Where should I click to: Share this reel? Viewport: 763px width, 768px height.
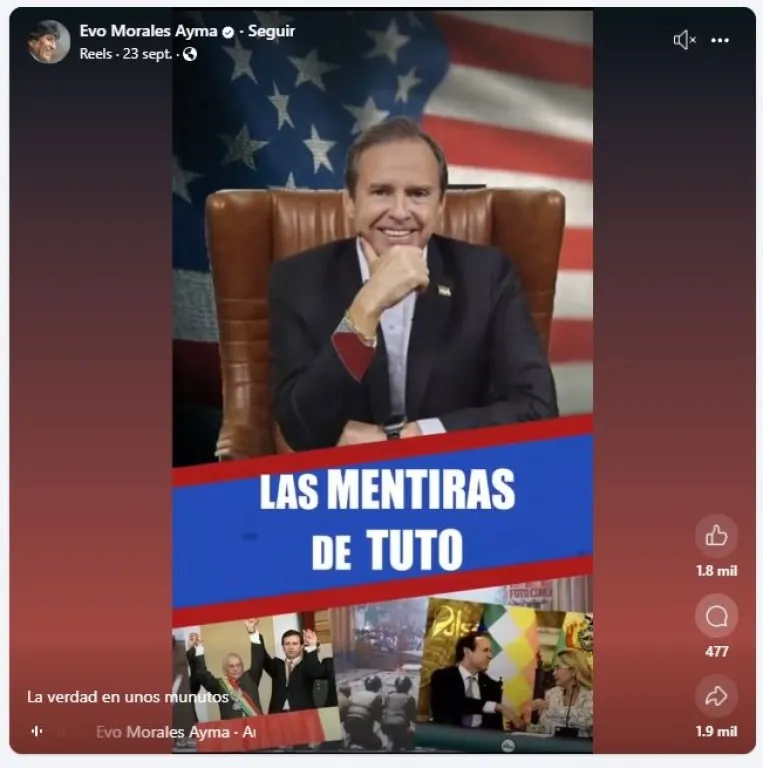(716, 696)
